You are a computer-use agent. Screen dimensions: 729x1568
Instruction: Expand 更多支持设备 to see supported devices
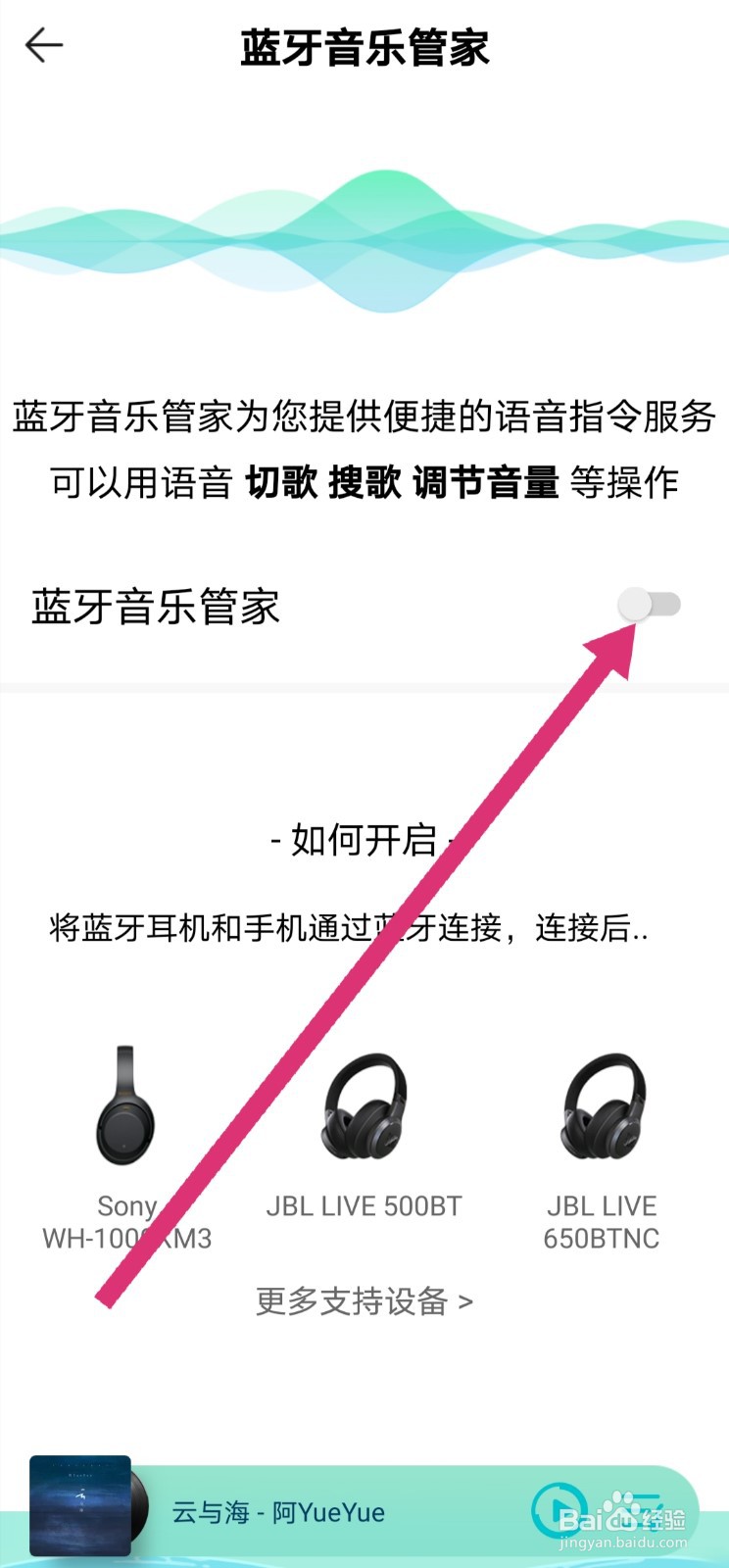pos(364,1301)
